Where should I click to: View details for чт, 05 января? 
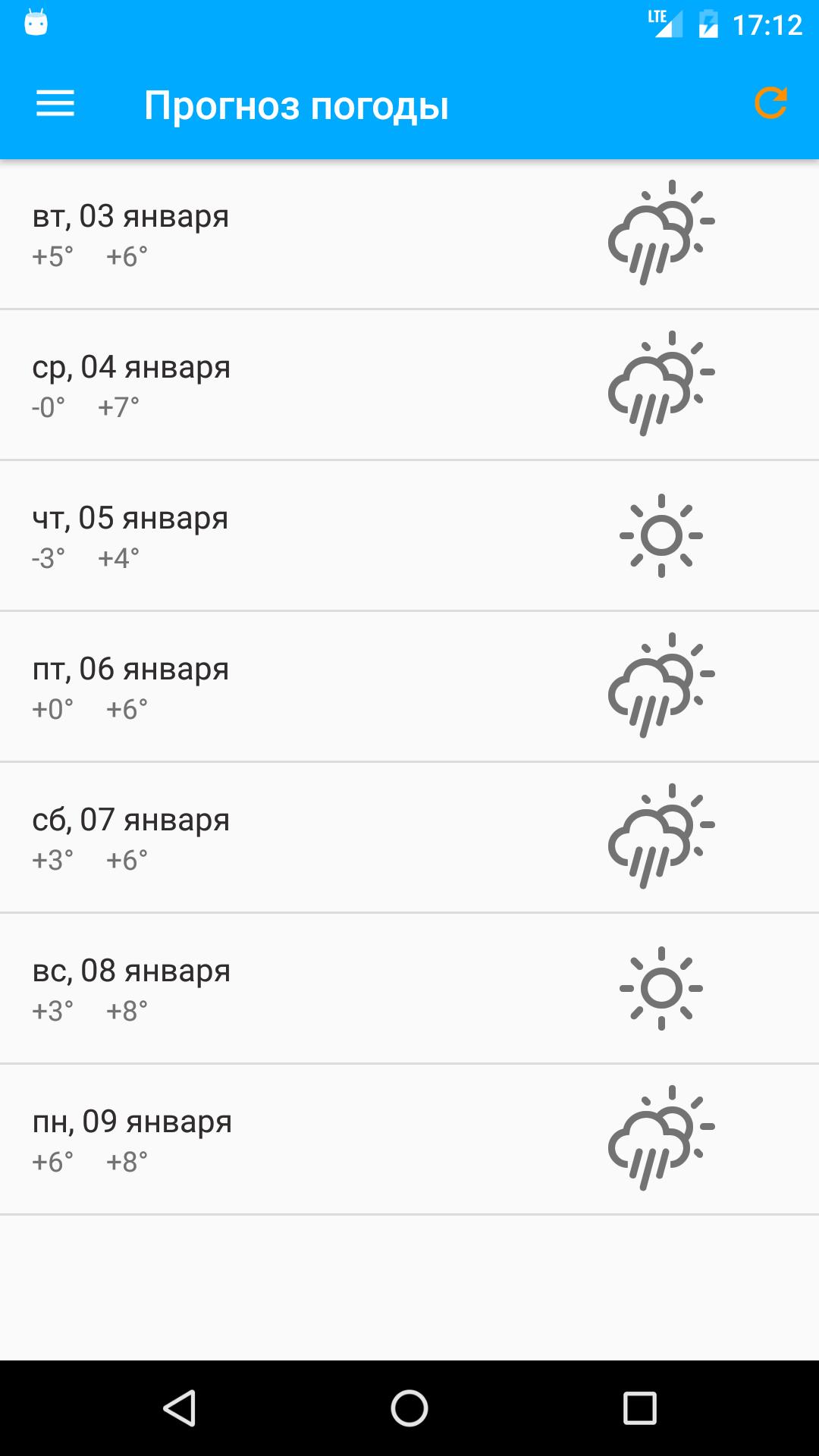409,535
